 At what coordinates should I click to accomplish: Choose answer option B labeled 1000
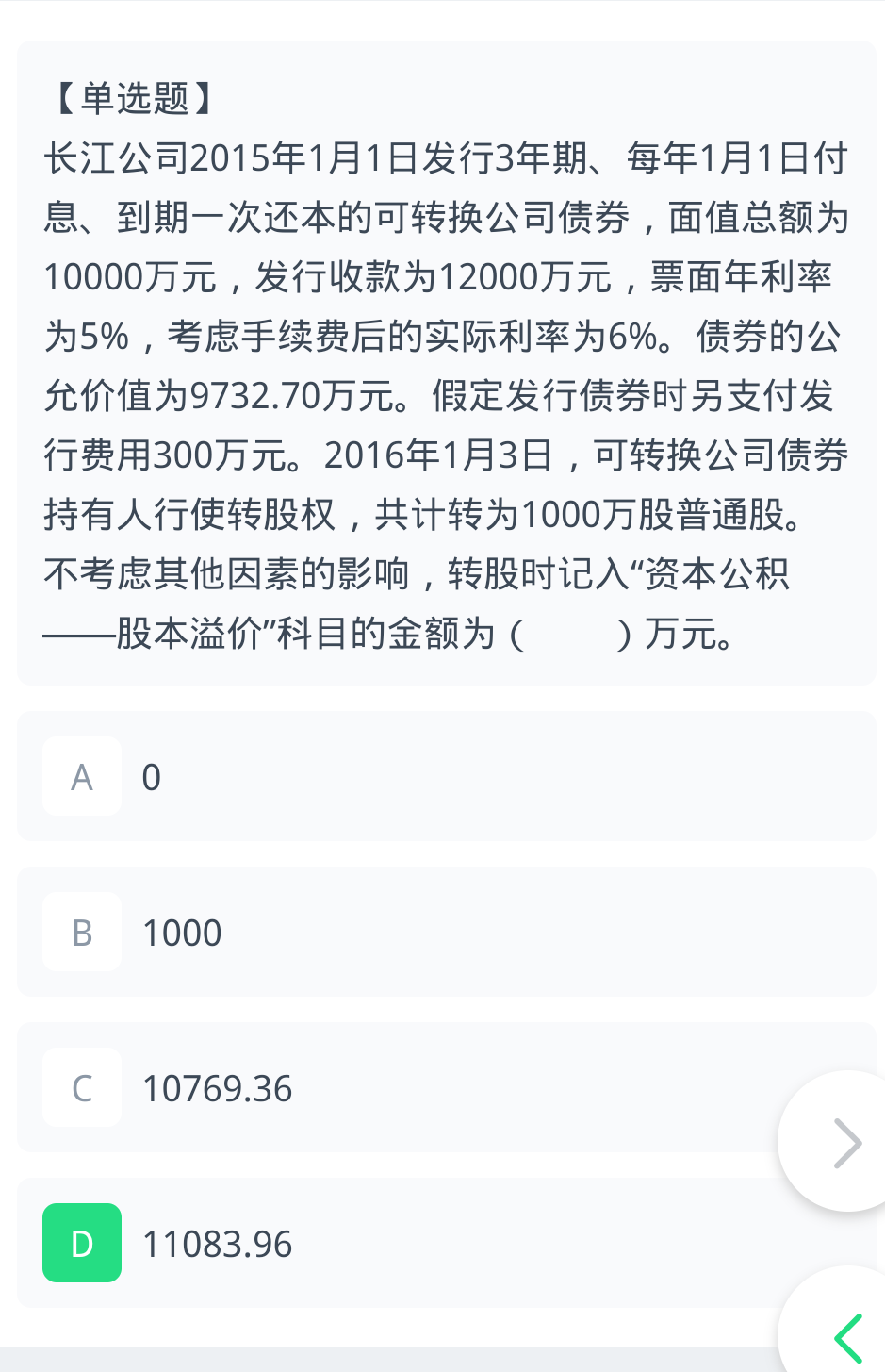pyautogui.click(x=377, y=932)
